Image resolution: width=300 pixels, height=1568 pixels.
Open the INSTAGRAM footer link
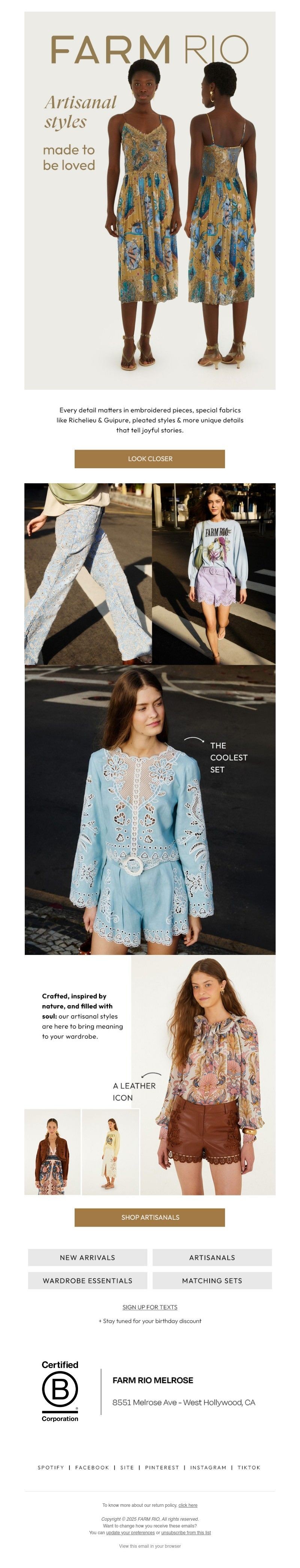tap(208, 1467)
